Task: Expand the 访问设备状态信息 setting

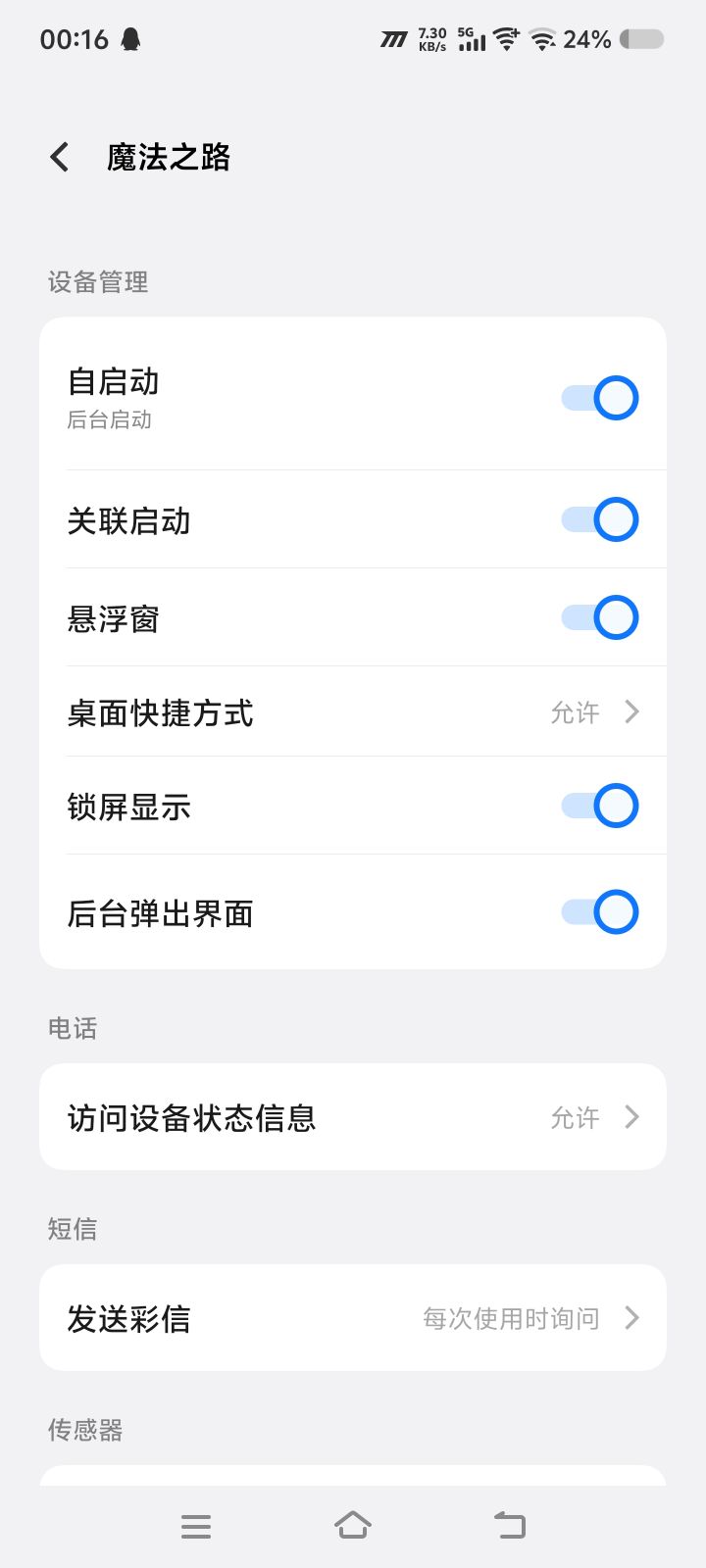Action: click(353, 1116)
